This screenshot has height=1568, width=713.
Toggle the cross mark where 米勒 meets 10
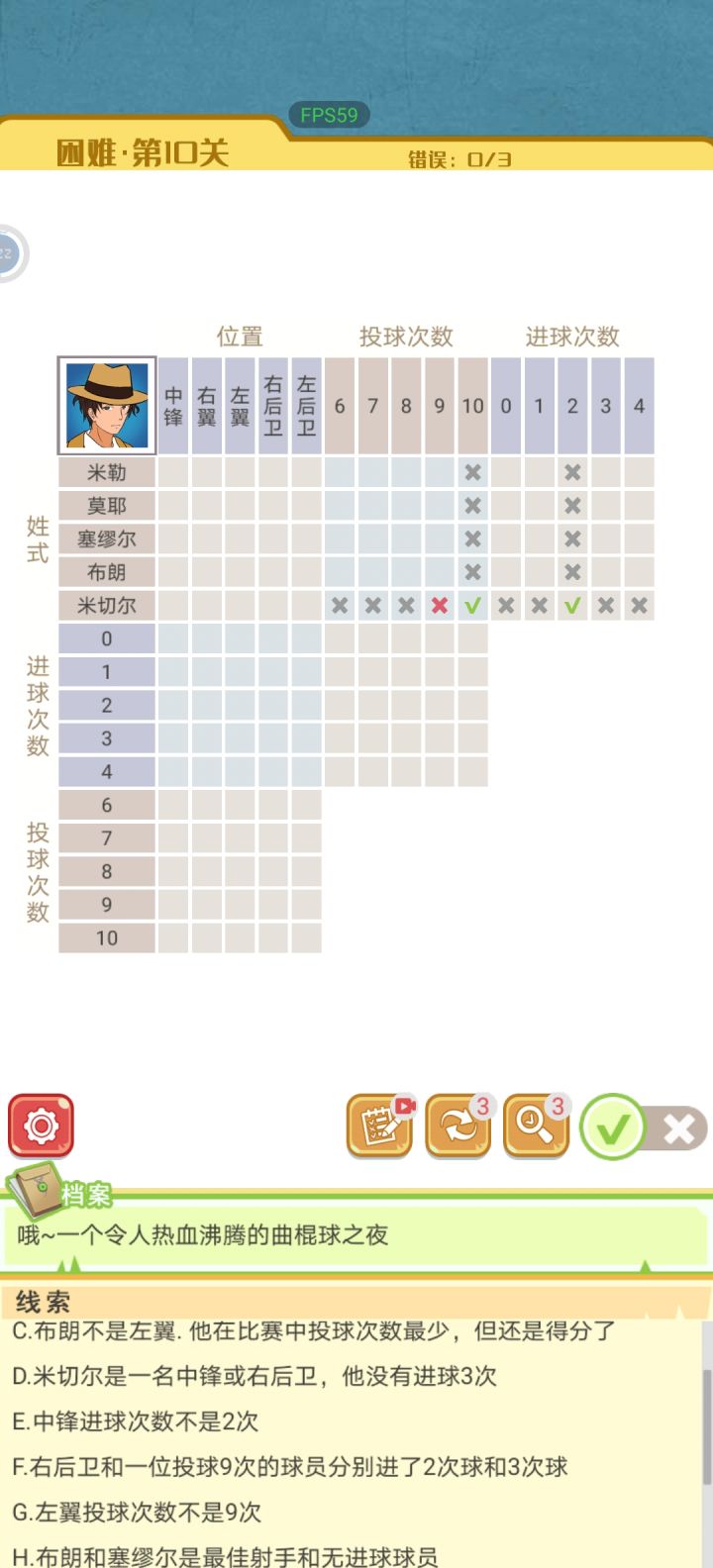tap(472, 472)
